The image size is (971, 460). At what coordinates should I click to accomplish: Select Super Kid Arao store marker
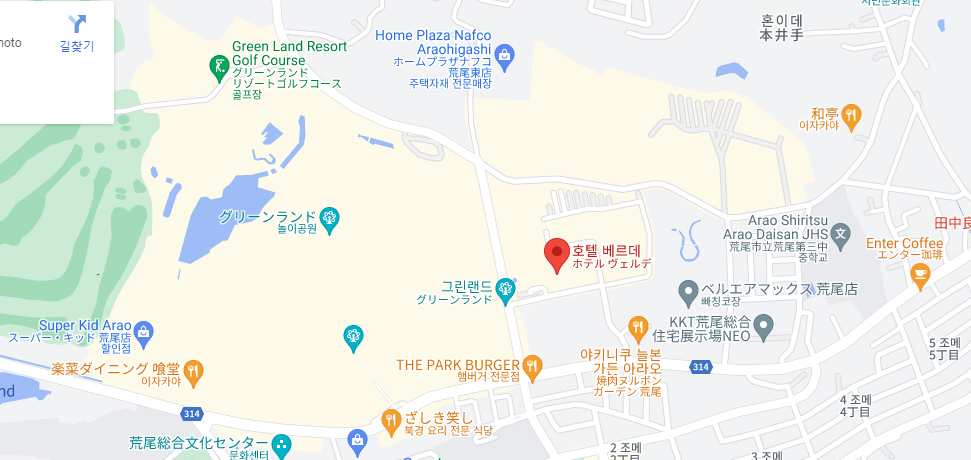click(144, 329)
